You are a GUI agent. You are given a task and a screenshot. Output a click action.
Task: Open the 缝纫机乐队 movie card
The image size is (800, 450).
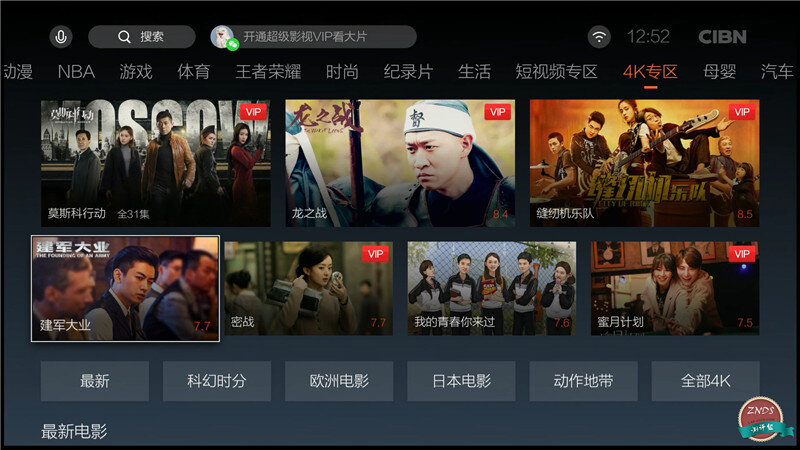coord(644,160)
